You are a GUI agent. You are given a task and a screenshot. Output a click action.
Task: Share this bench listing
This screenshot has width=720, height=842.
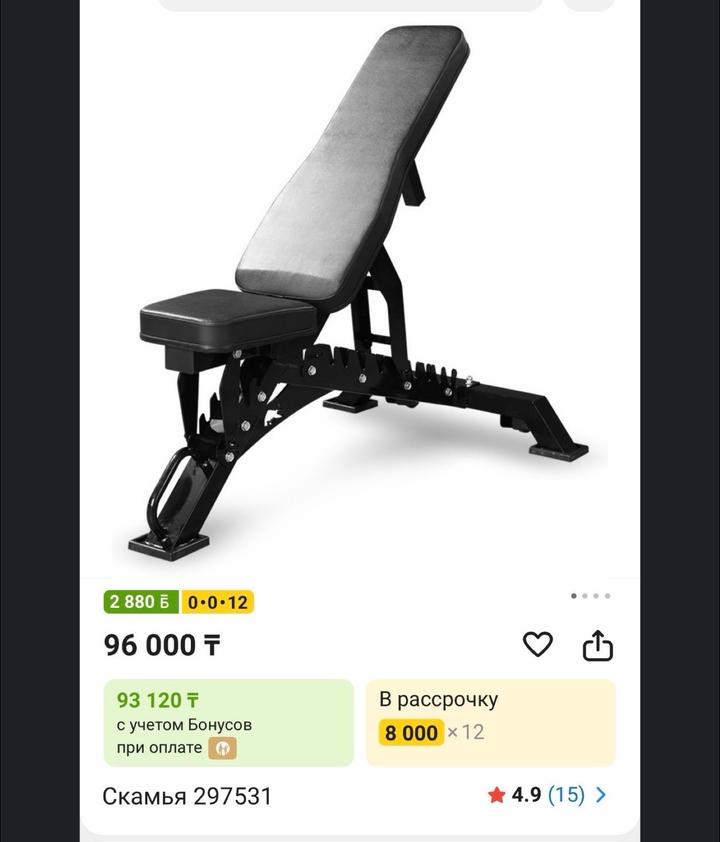coord(597,645)
